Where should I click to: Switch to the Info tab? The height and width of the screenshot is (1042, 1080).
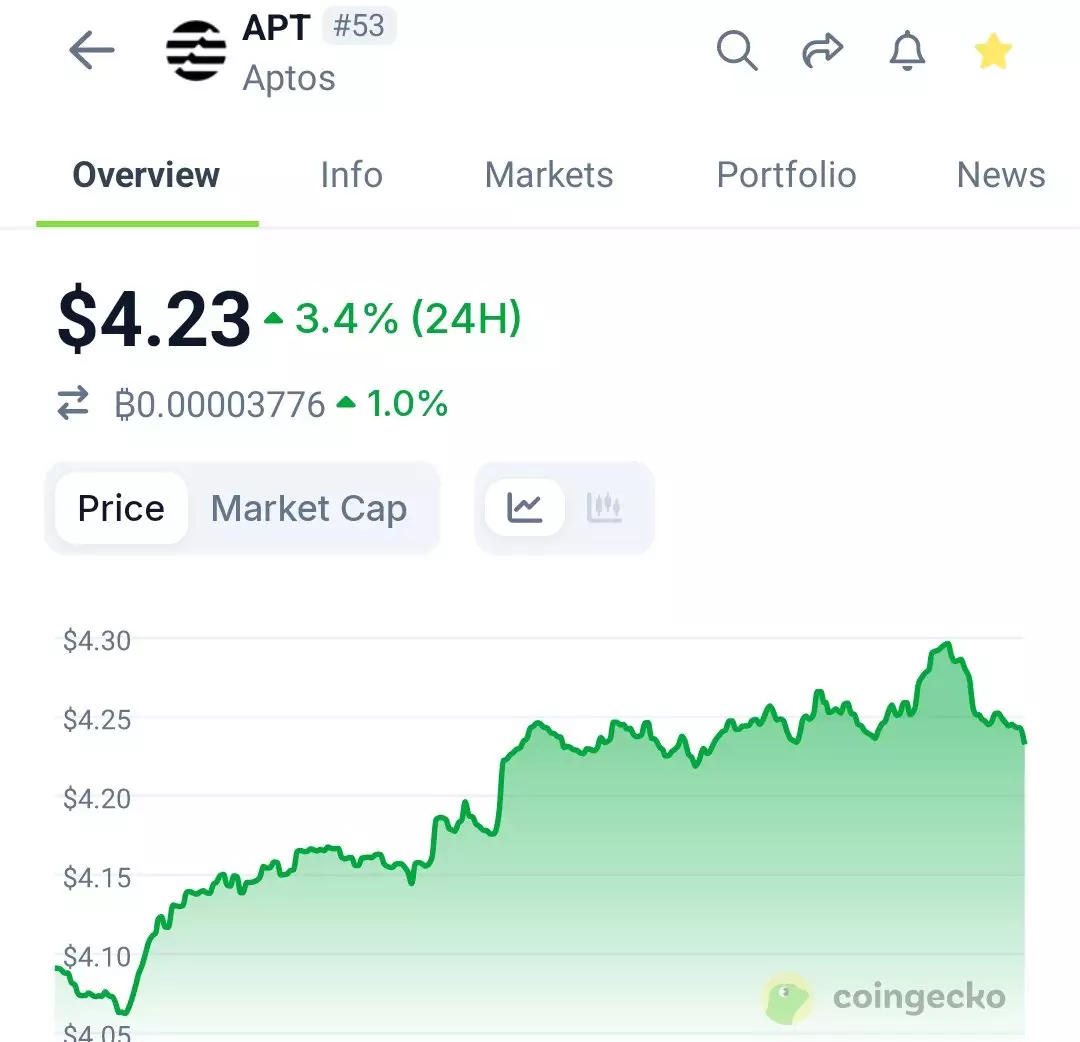[351, 175]
